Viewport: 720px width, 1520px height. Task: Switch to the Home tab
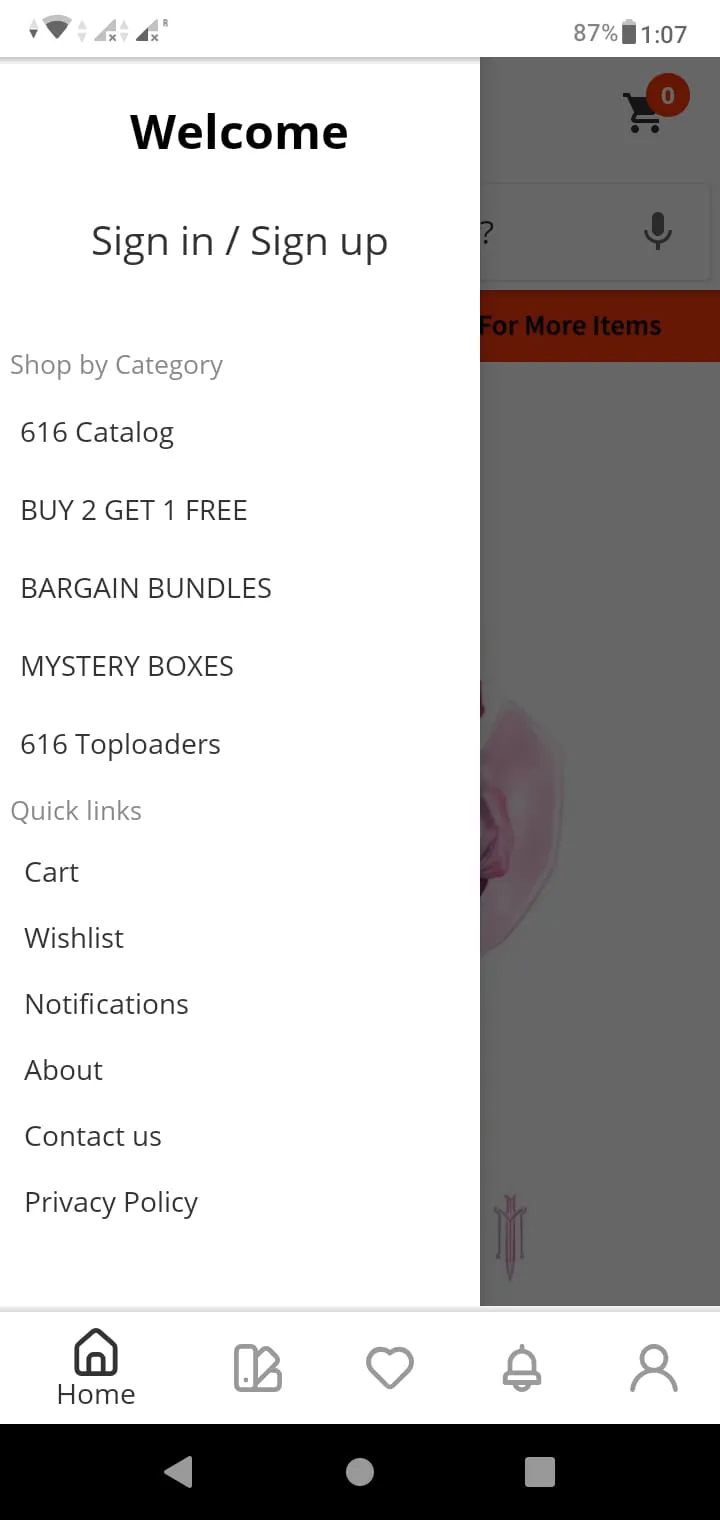pos(96,1368)
